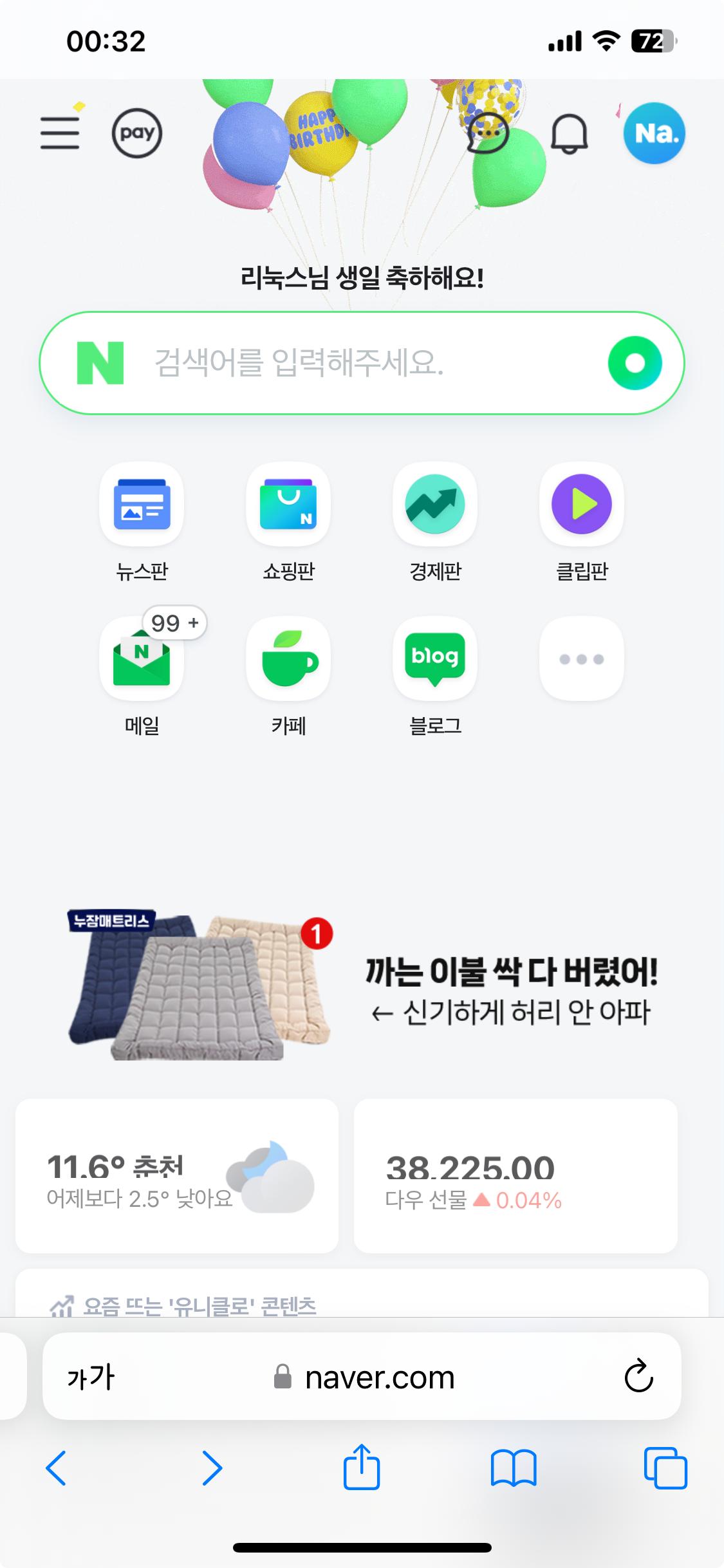Open 클립판 shortcut
This screenshot has width=724, height=1568.
pyautogui.click(x=582, y=504)
